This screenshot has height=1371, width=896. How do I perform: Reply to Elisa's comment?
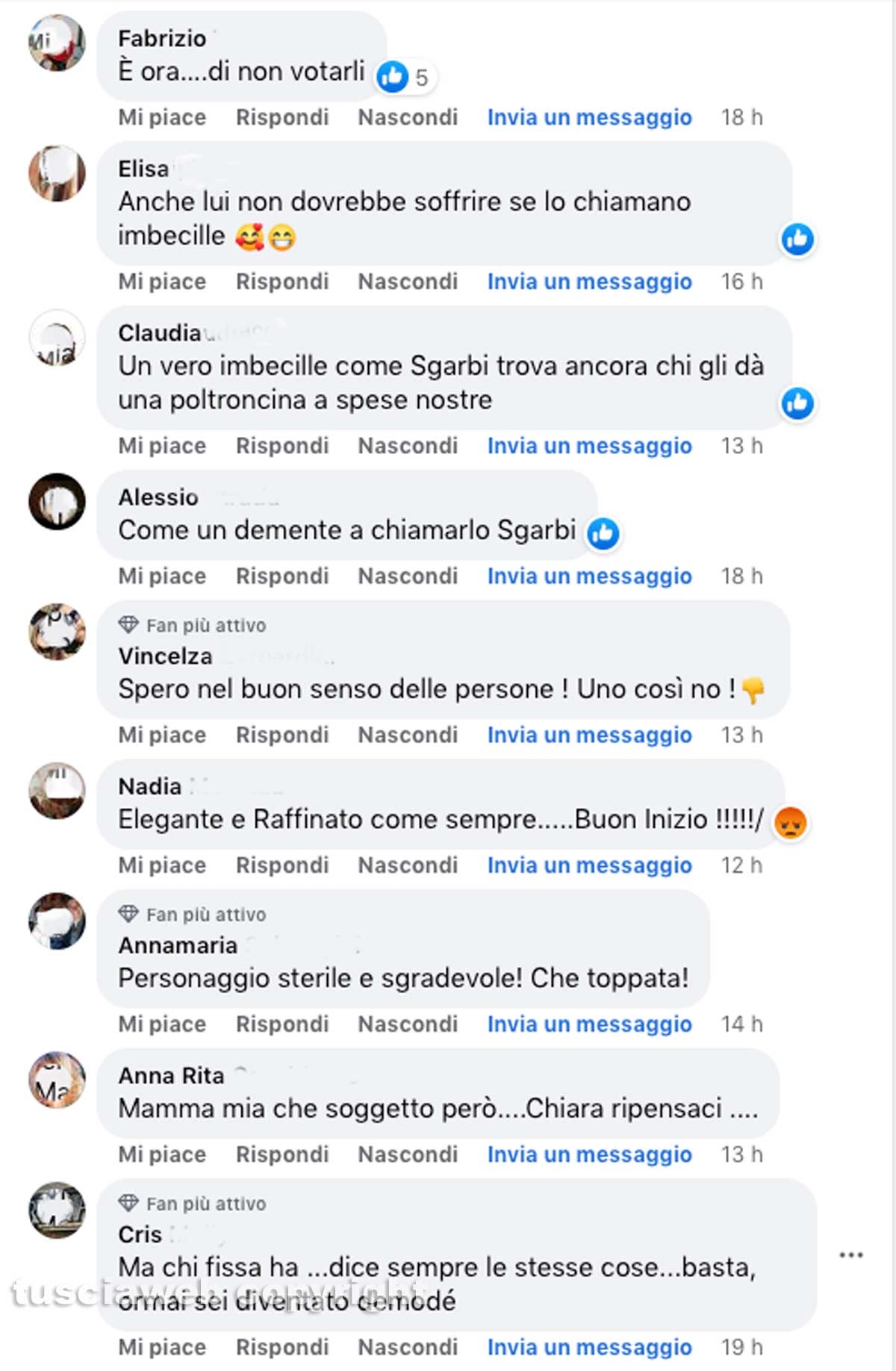tap(281, 282)
